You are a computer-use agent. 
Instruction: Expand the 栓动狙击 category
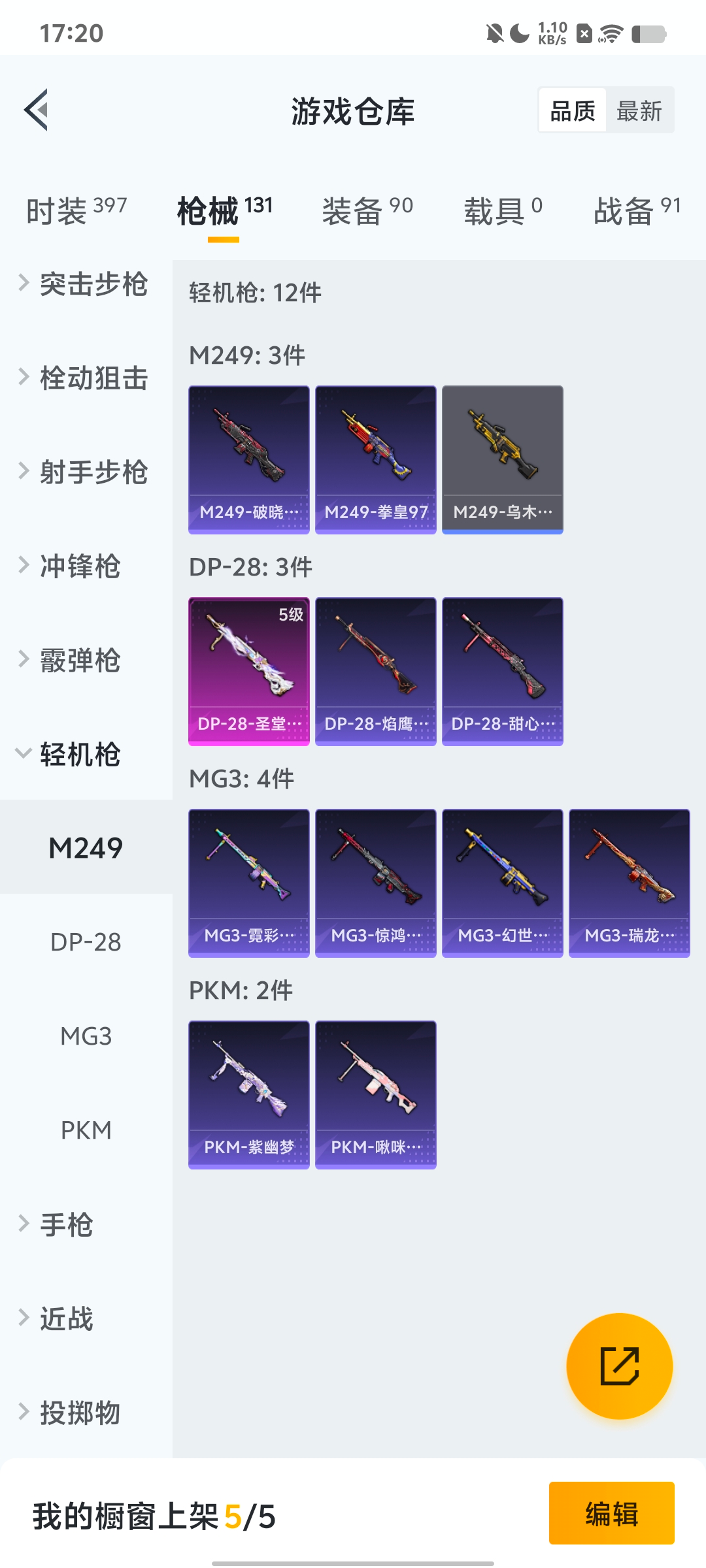click(x=85, y=378)
